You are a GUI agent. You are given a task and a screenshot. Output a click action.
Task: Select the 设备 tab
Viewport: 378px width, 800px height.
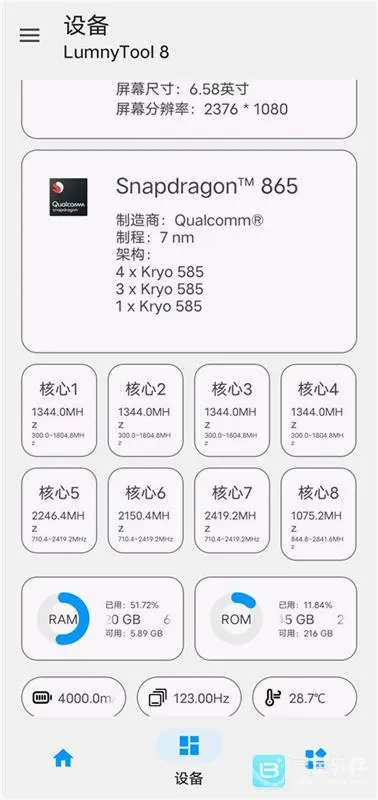coord(189,757)
